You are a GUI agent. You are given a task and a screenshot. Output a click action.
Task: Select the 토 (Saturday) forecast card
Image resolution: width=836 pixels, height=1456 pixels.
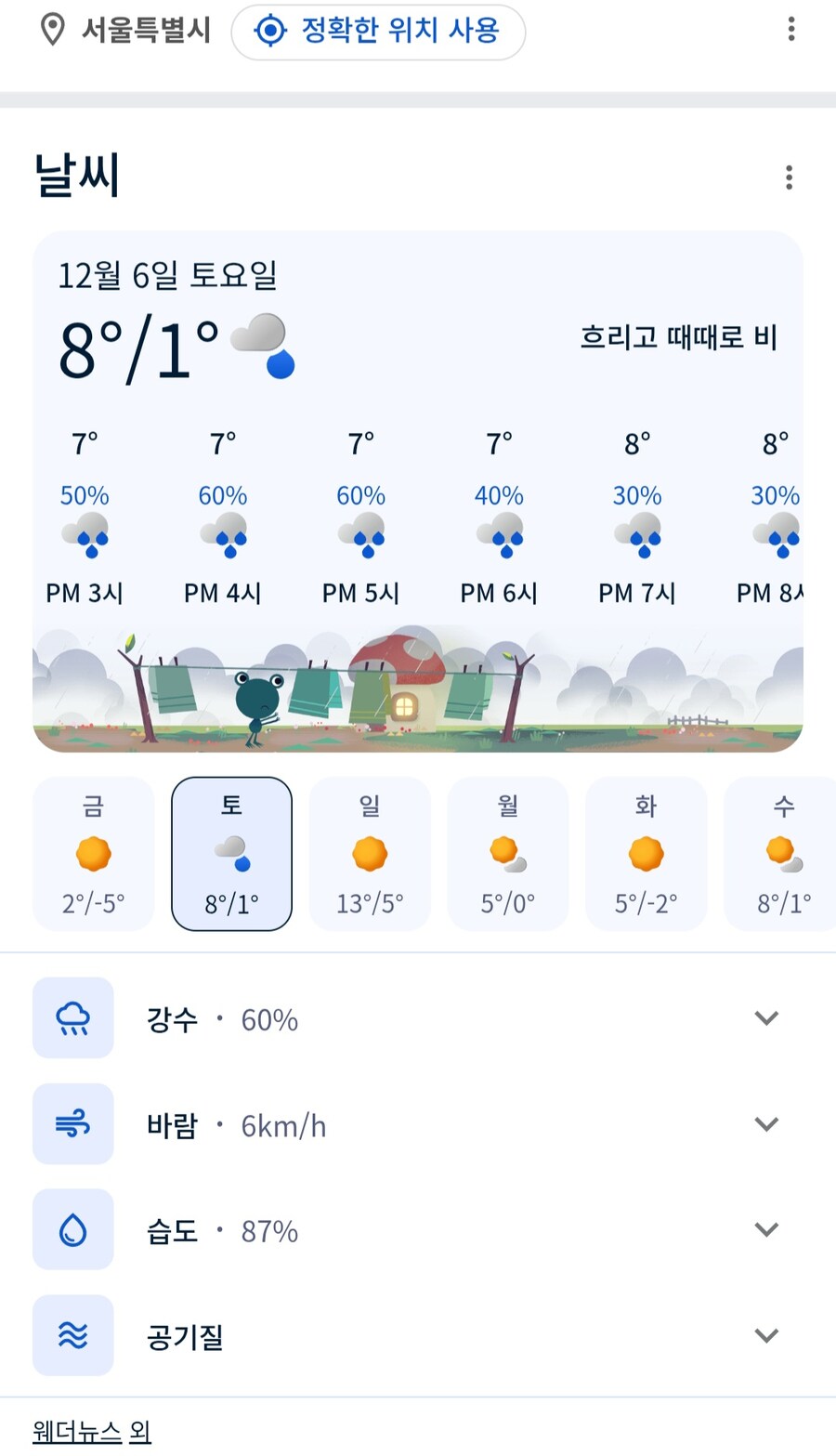tap(231, 853)
